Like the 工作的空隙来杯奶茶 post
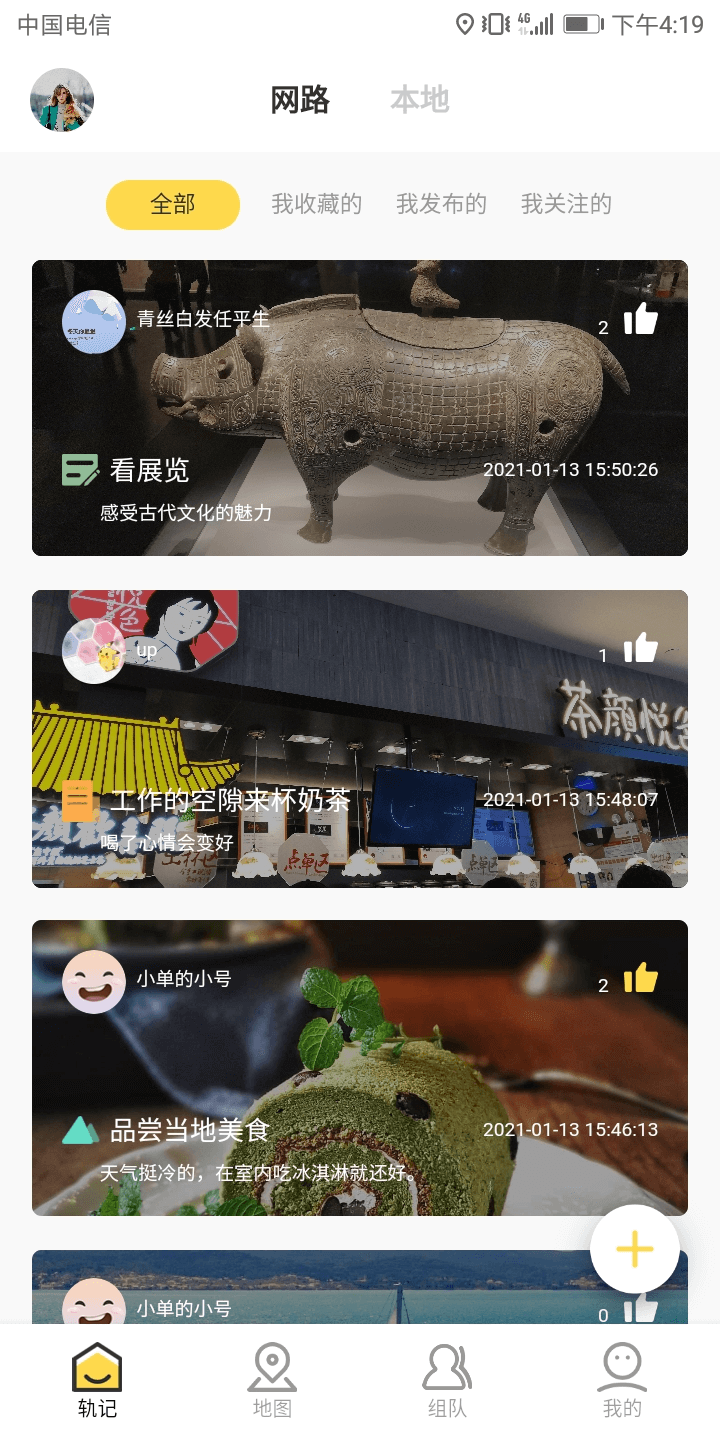Screen dimensions: 720x1440 641,649
